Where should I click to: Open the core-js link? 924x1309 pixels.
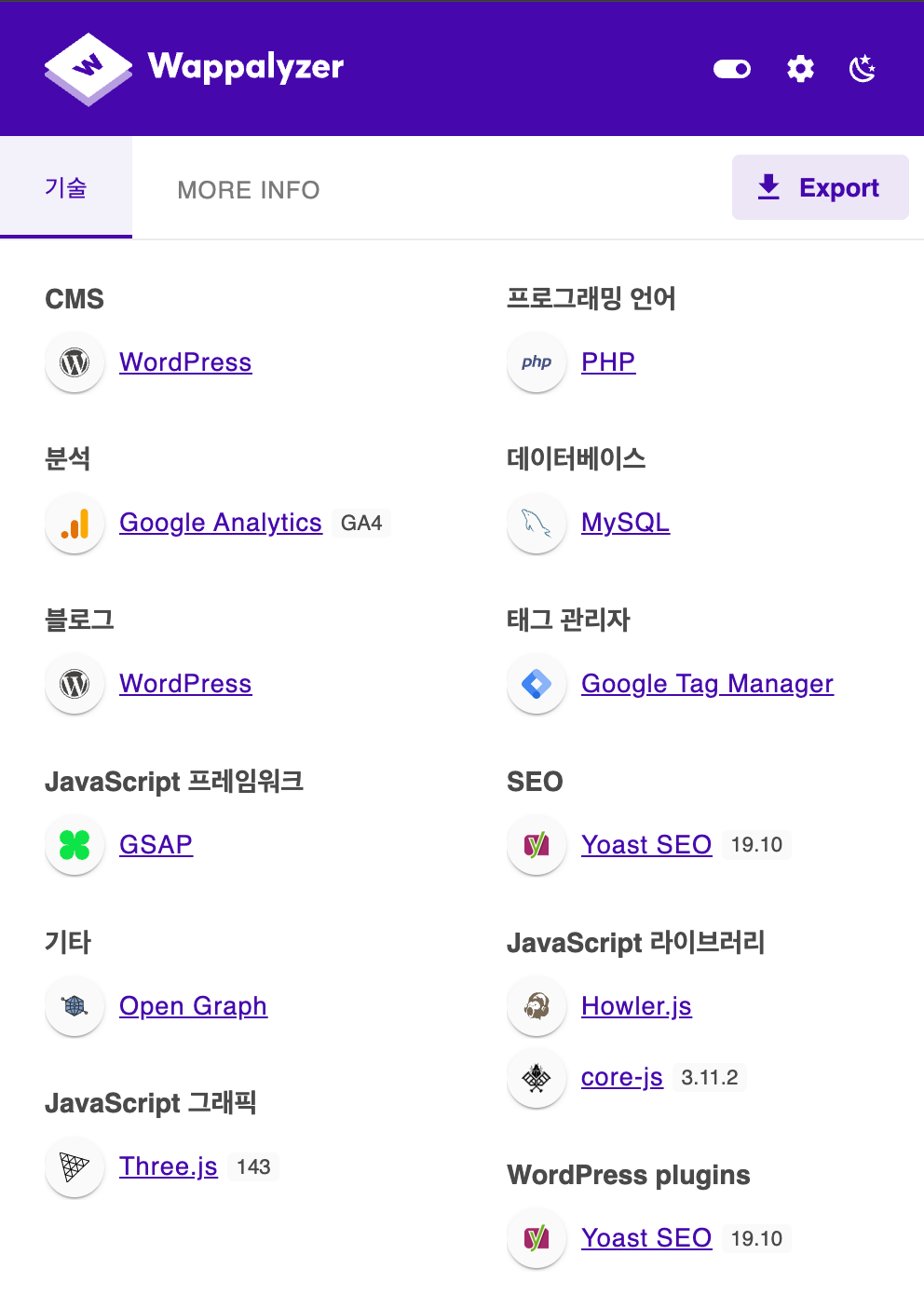(621, 1078)
